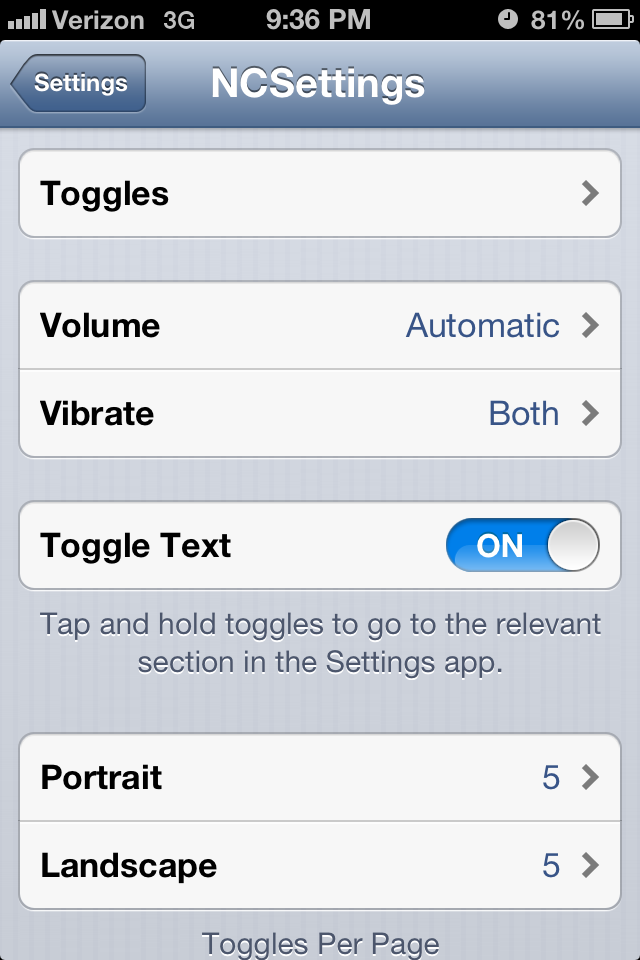The image size is (640, 960).
Task: Go back to Settings
Action: coord(80,83)
